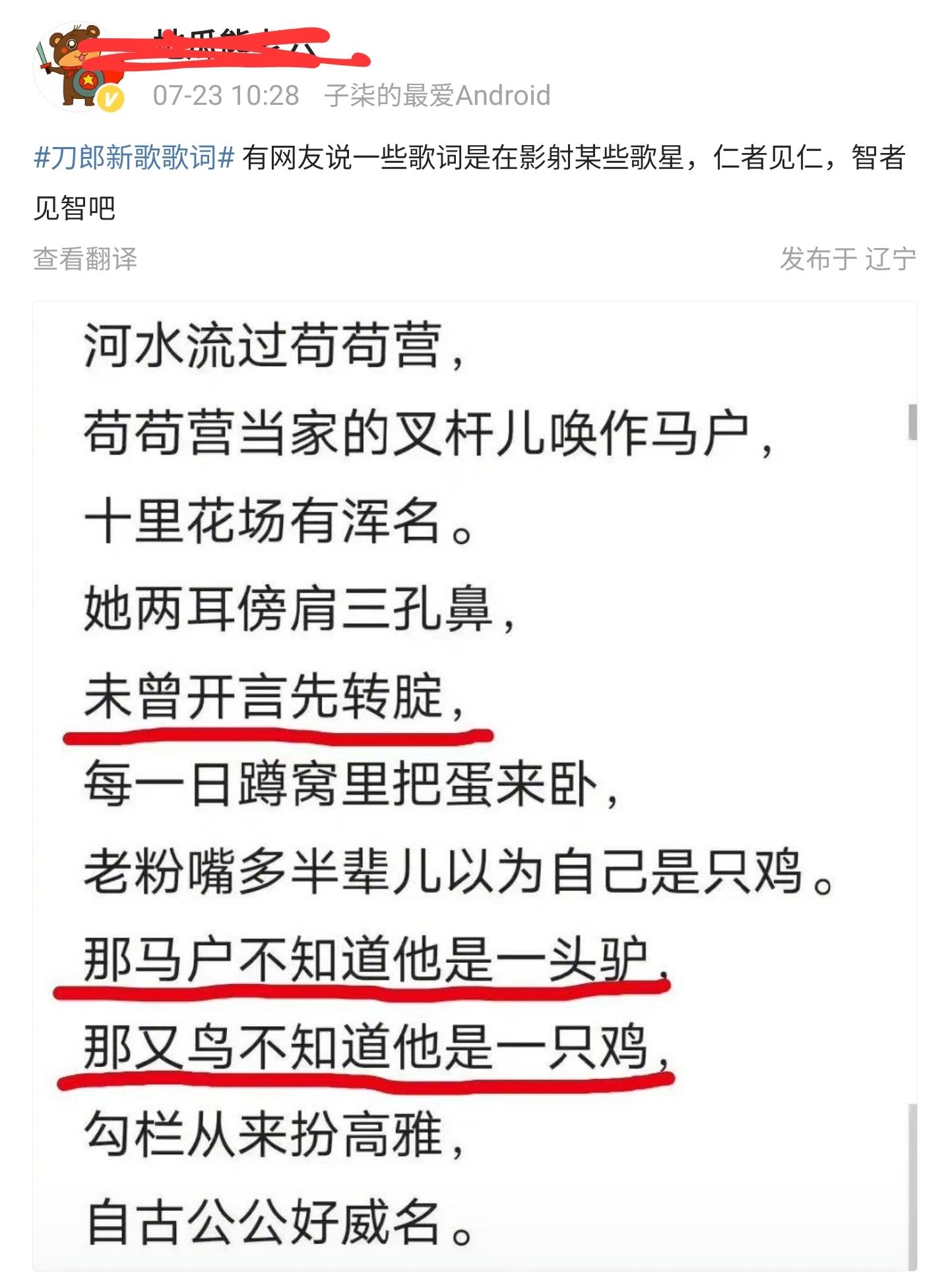The height and width of the screenshot is (1288, 950).
Task: Open the attached lyrics image
Action: click(x=474, y=785)
